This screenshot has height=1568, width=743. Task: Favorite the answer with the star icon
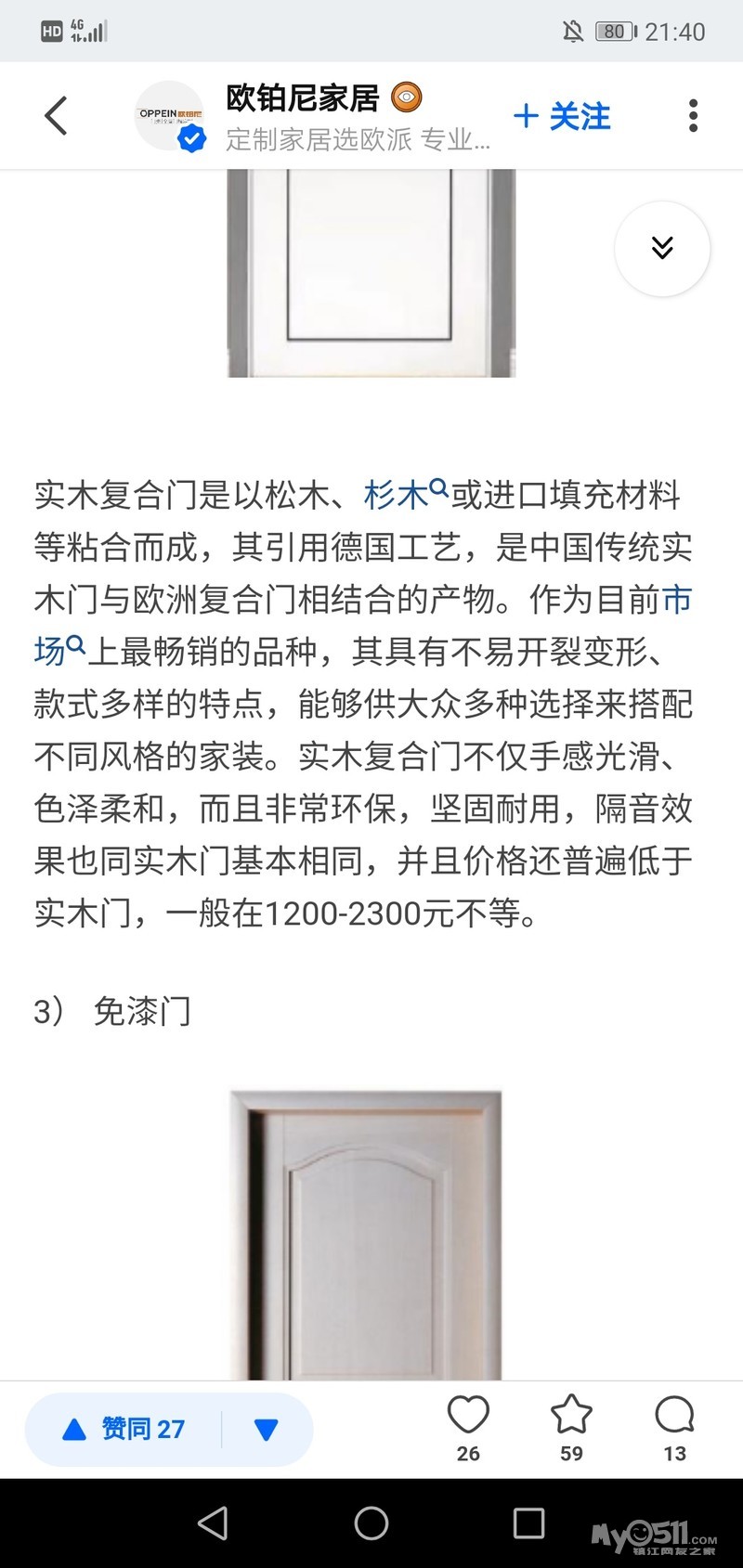pyautogui.click(x=571, y=1428)
